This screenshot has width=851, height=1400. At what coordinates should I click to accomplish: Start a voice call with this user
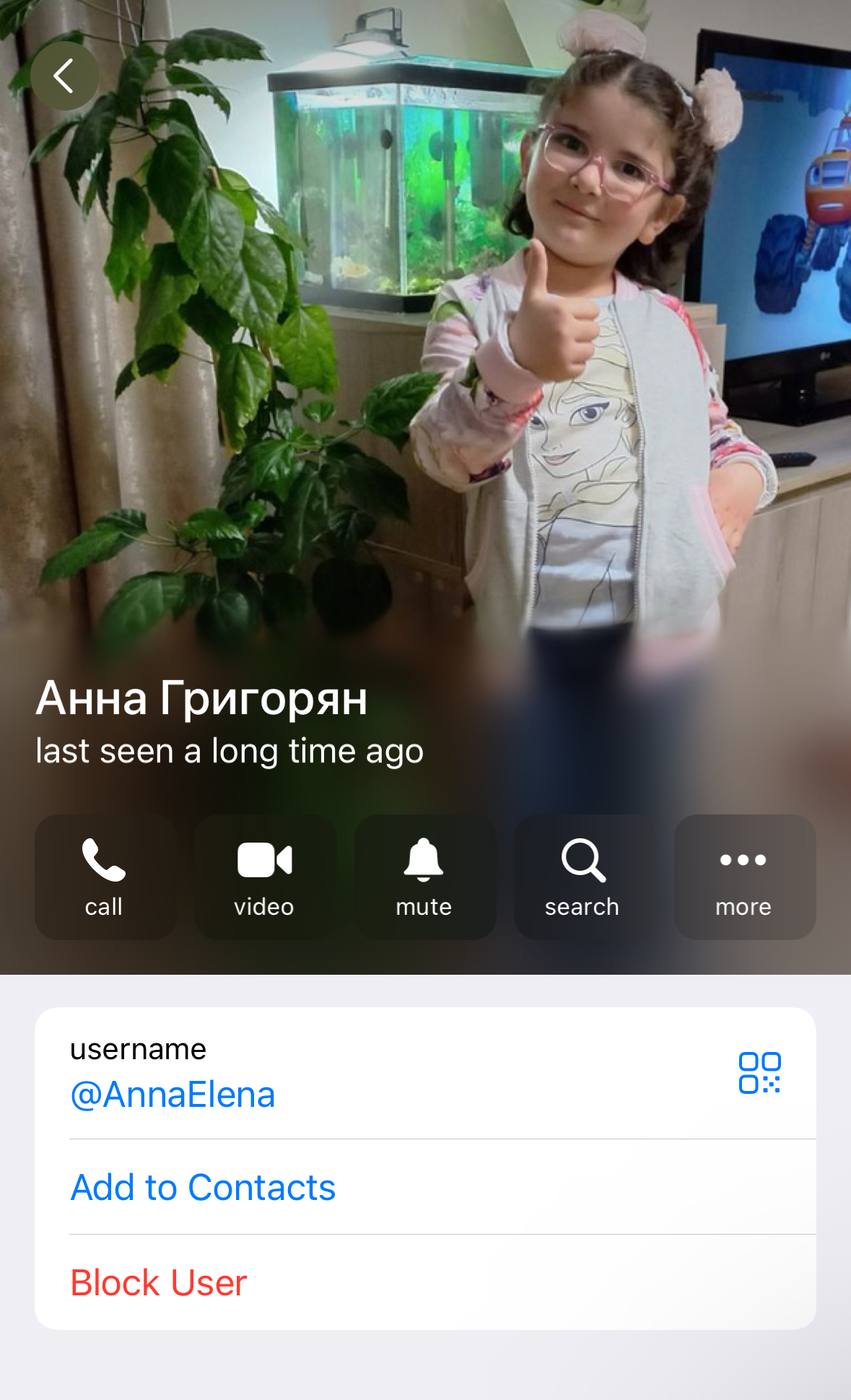click(x=105, y=877)
